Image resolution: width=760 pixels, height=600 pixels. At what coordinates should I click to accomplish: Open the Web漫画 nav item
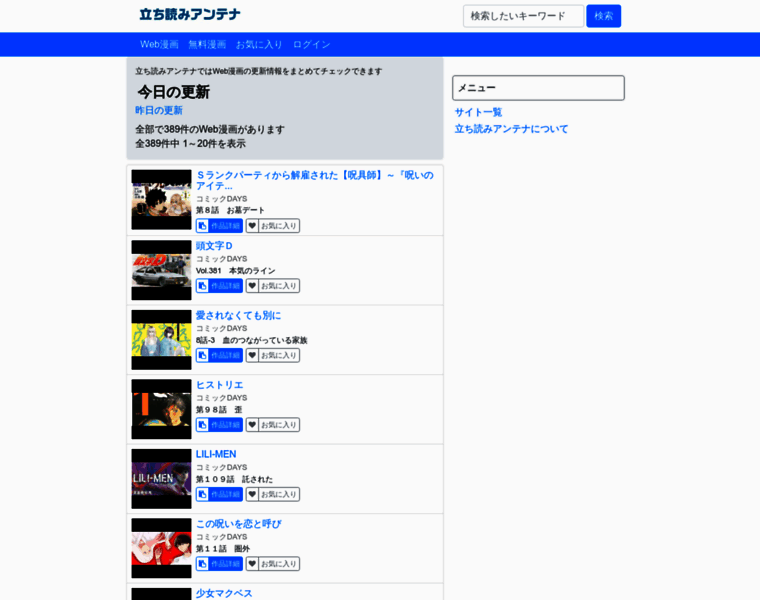click(x=159, y=44)
